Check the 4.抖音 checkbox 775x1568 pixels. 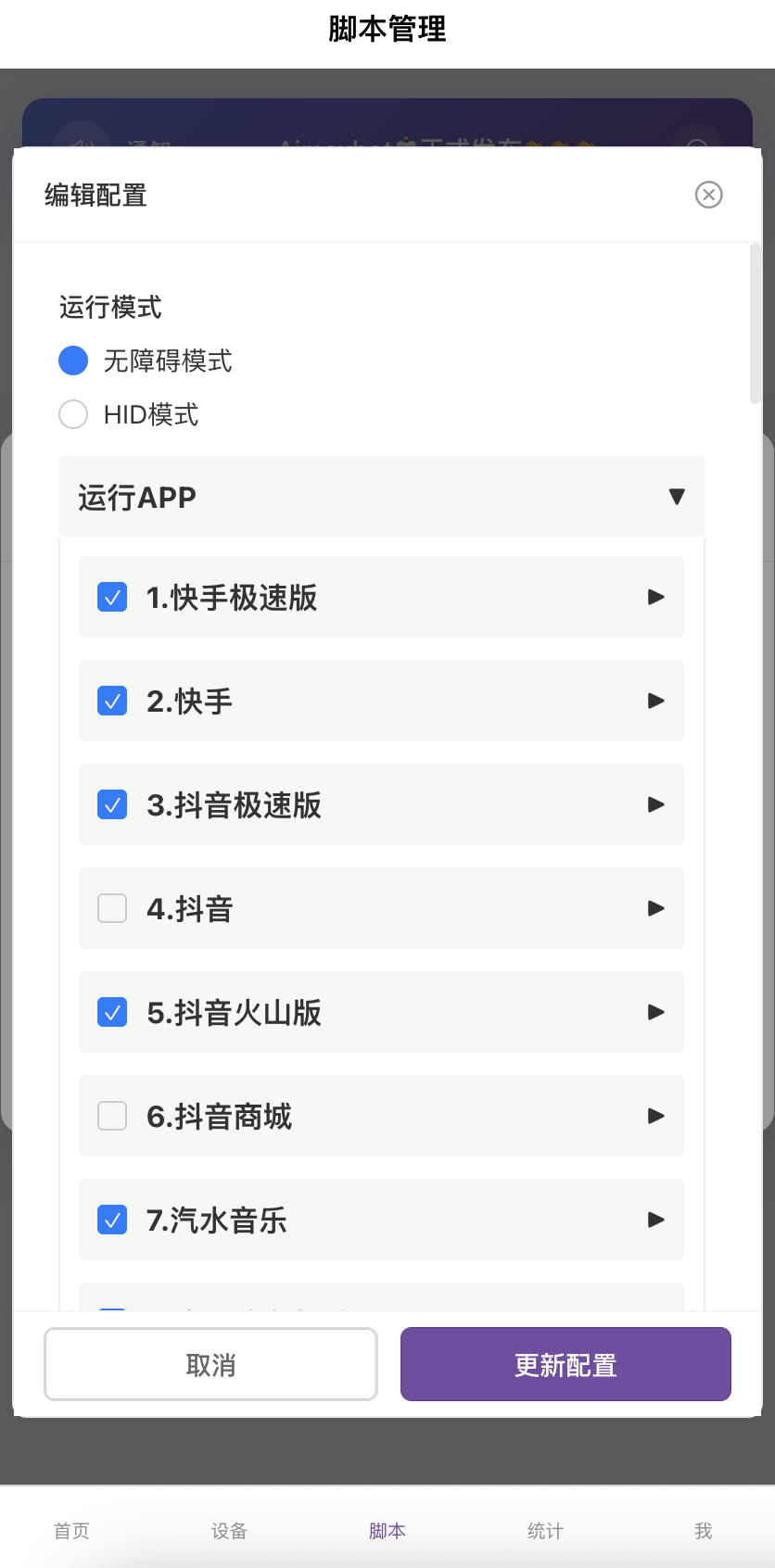click(x=112, y=908)
